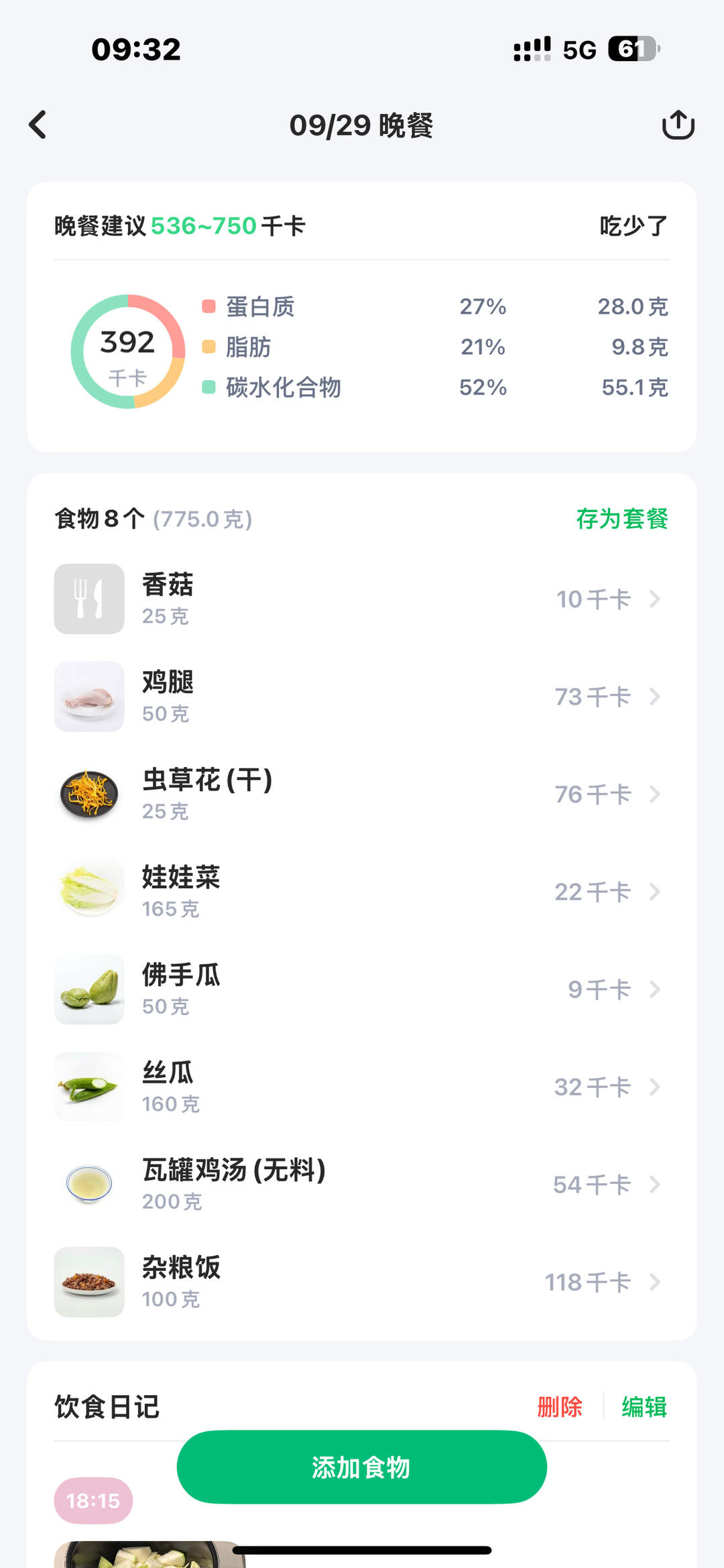Go back using the top-left arrow
The width and height of the screenshot is (724, 1568).
(x=38, y=125)
